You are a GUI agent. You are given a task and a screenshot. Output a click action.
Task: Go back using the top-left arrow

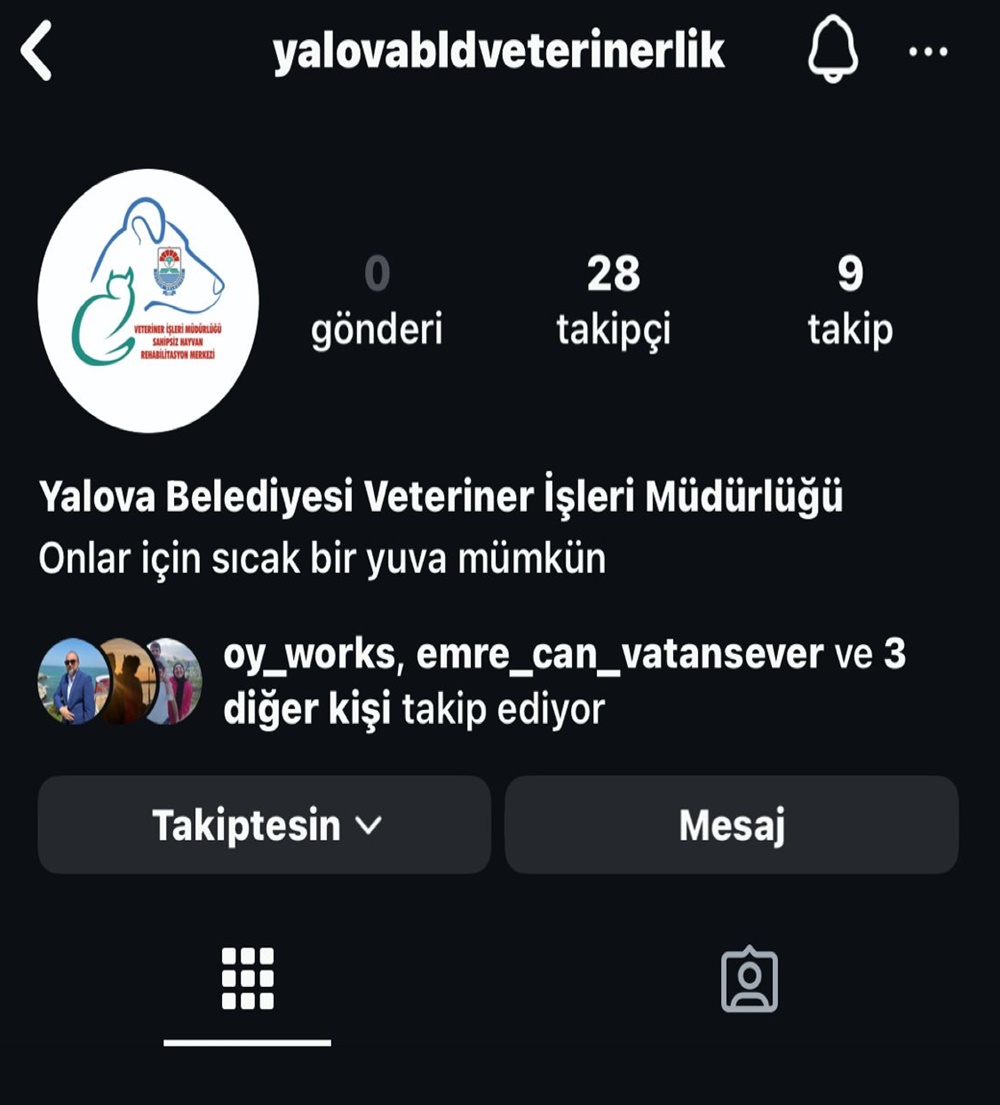[x=36, y=53]
